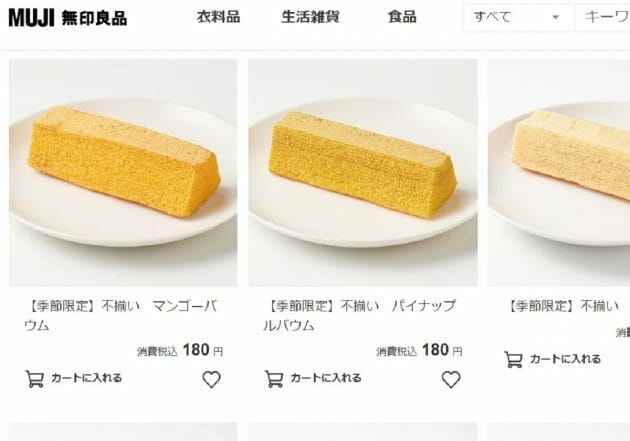Add パイナップルバウム to the cart
The width and height of the screenshot is (630, 441).
point(313,379)
